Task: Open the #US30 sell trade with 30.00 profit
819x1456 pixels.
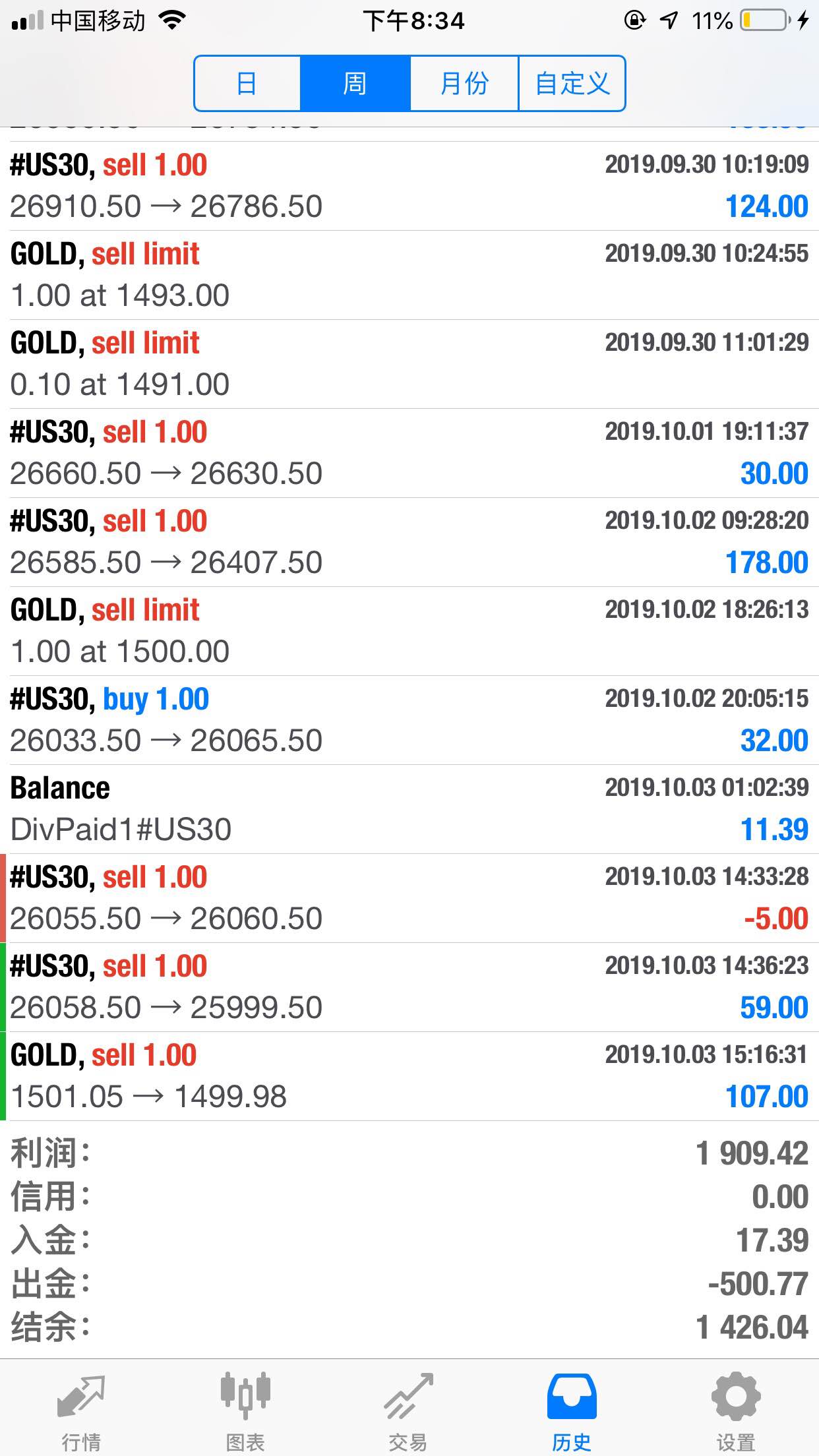Action: tap(409, 453)
